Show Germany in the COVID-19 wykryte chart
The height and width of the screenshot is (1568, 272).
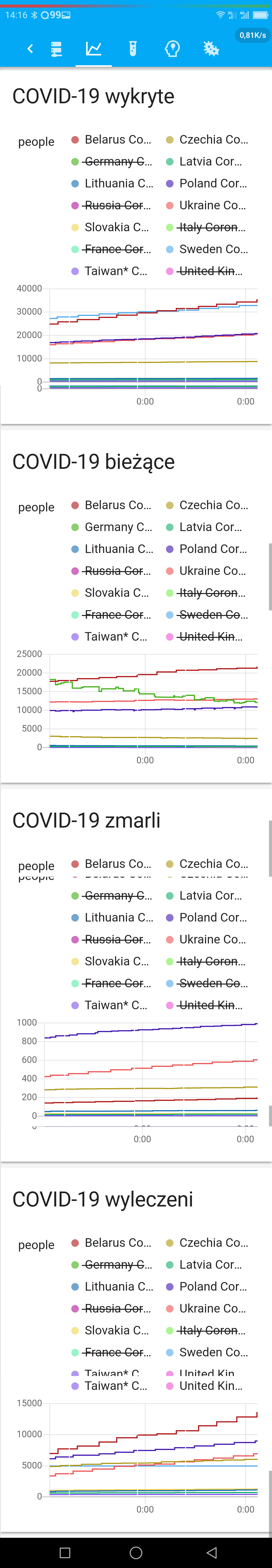pos(113,161)
